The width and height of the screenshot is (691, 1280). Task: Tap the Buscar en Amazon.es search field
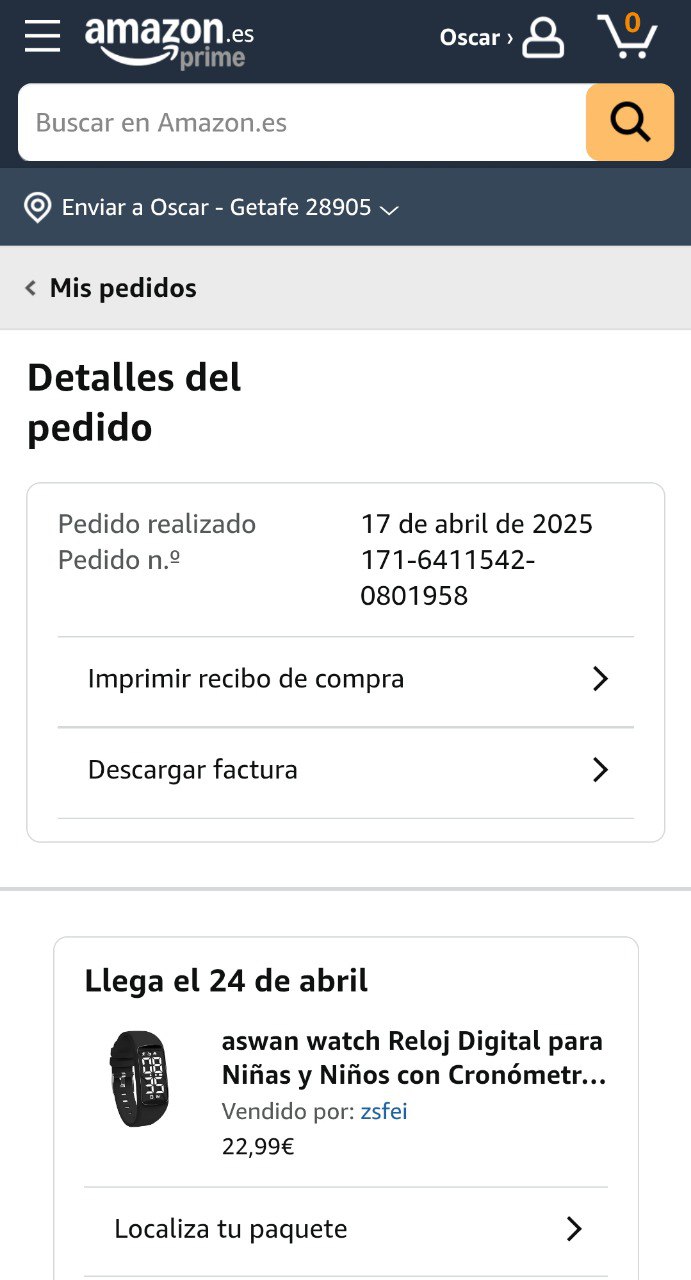pyautogui.click(x=300, y=123)
